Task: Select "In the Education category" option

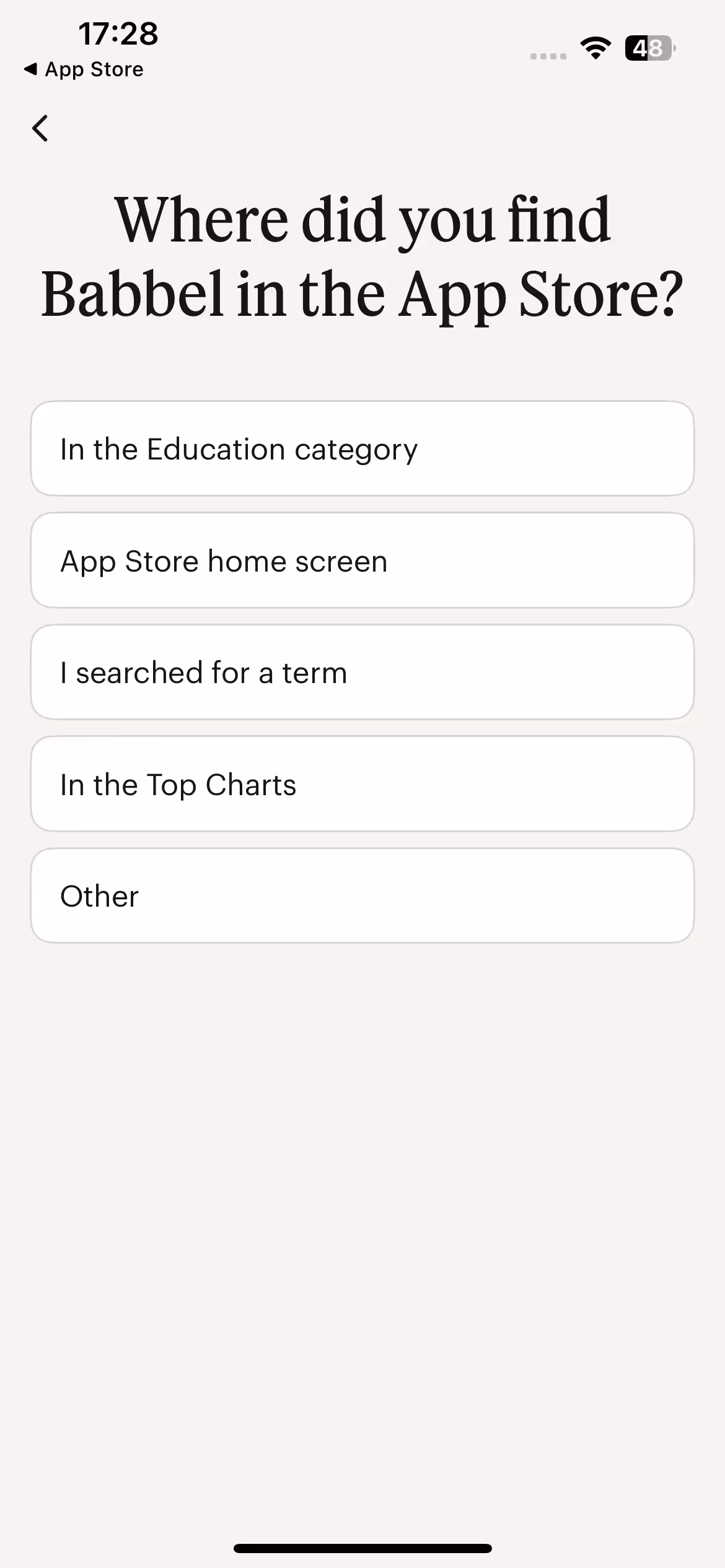Action: coord(362,449)
